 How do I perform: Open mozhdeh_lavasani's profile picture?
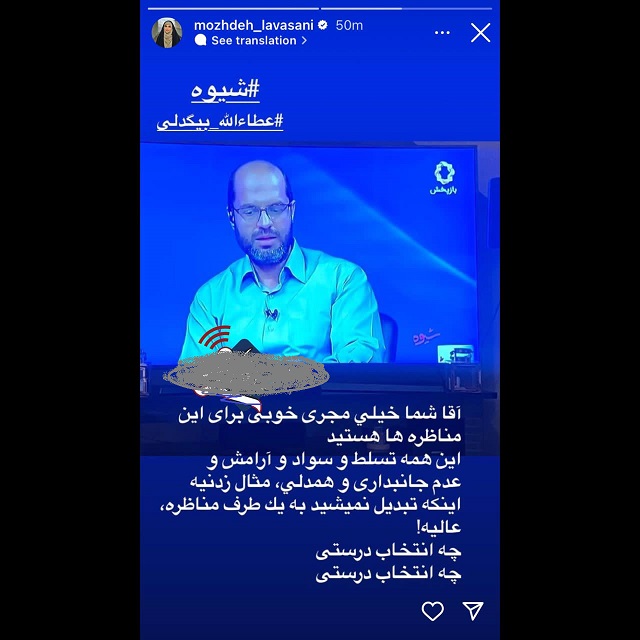pos(167,33)
